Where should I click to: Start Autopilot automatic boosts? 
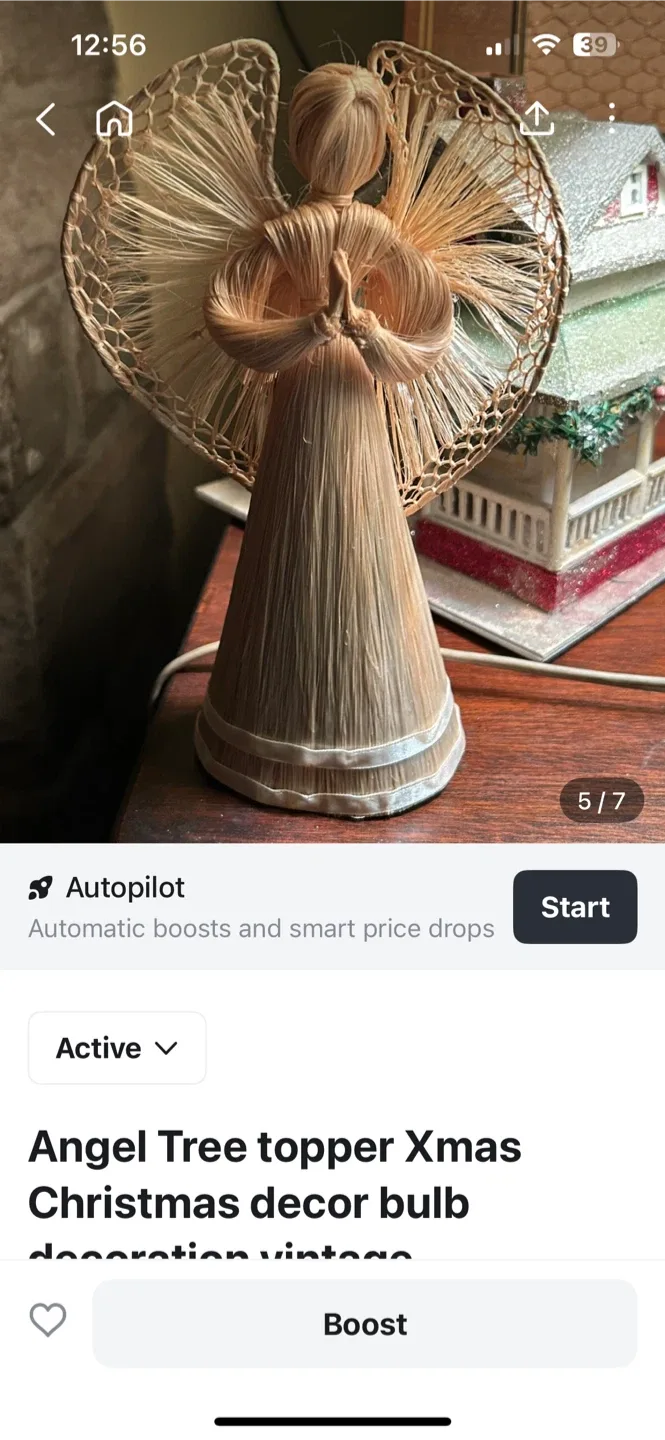click(x=575, y=907)
